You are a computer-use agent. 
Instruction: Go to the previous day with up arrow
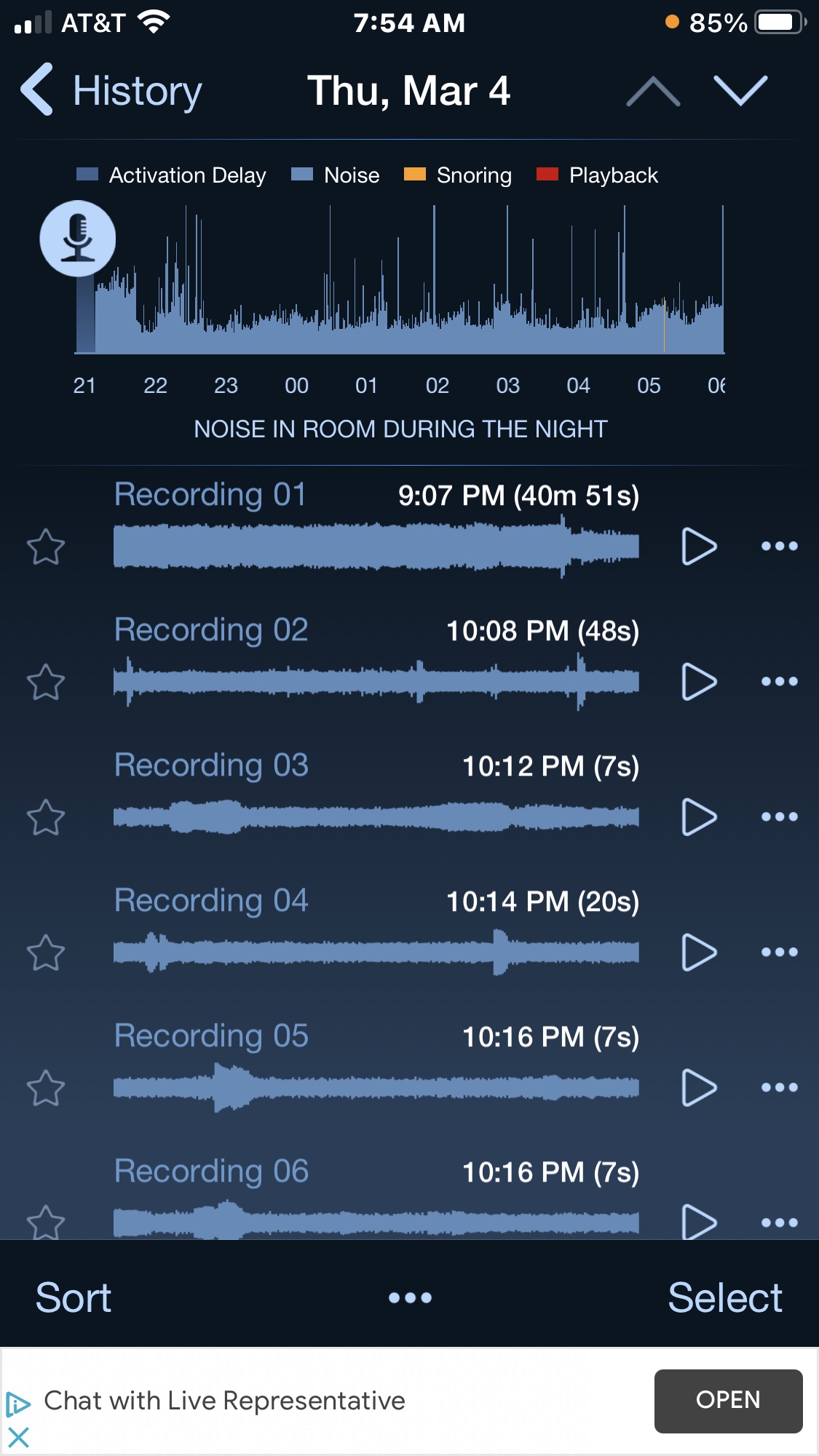point(653,91)
